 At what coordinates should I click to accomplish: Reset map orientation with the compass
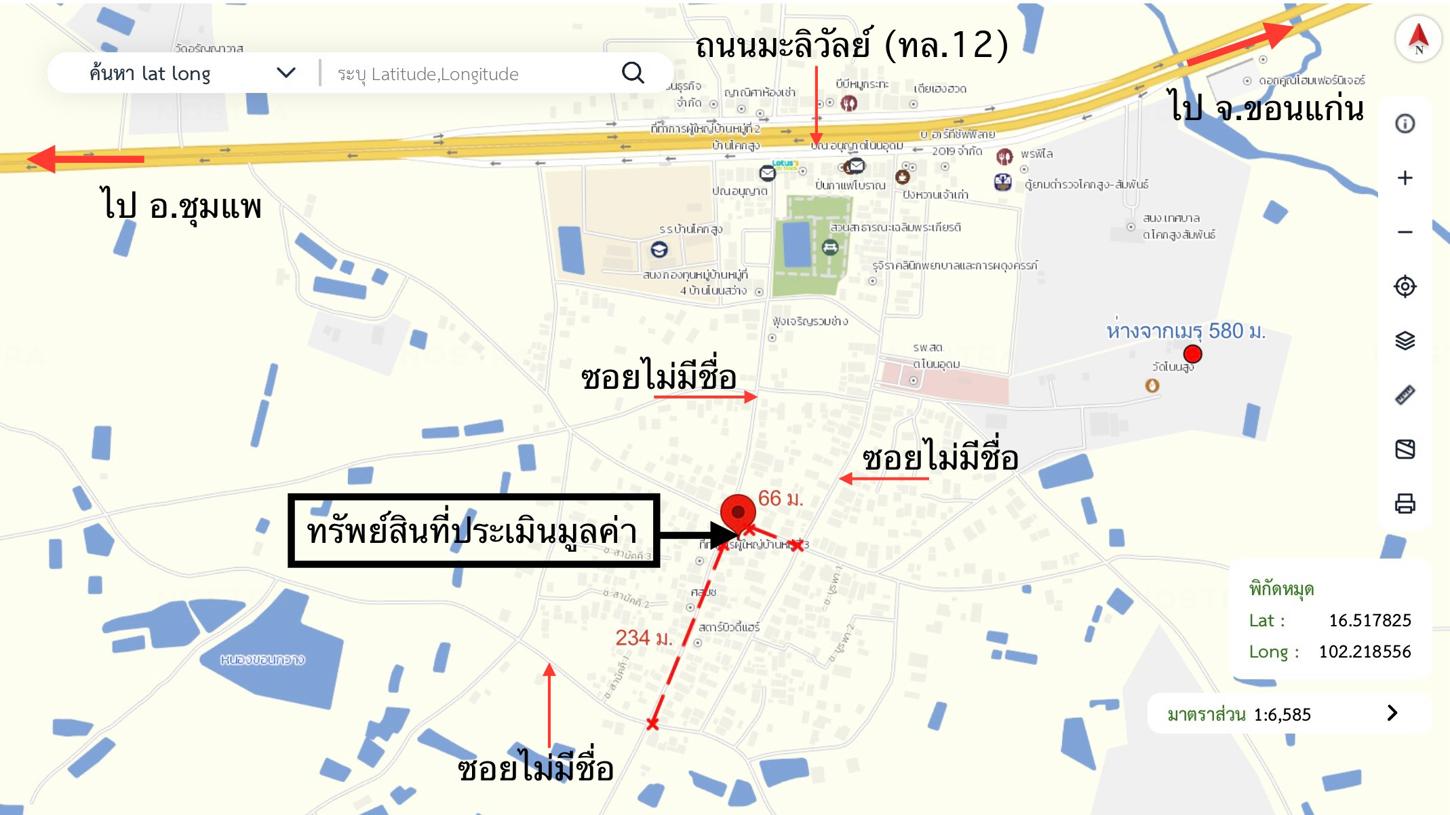coord(1418,40)
